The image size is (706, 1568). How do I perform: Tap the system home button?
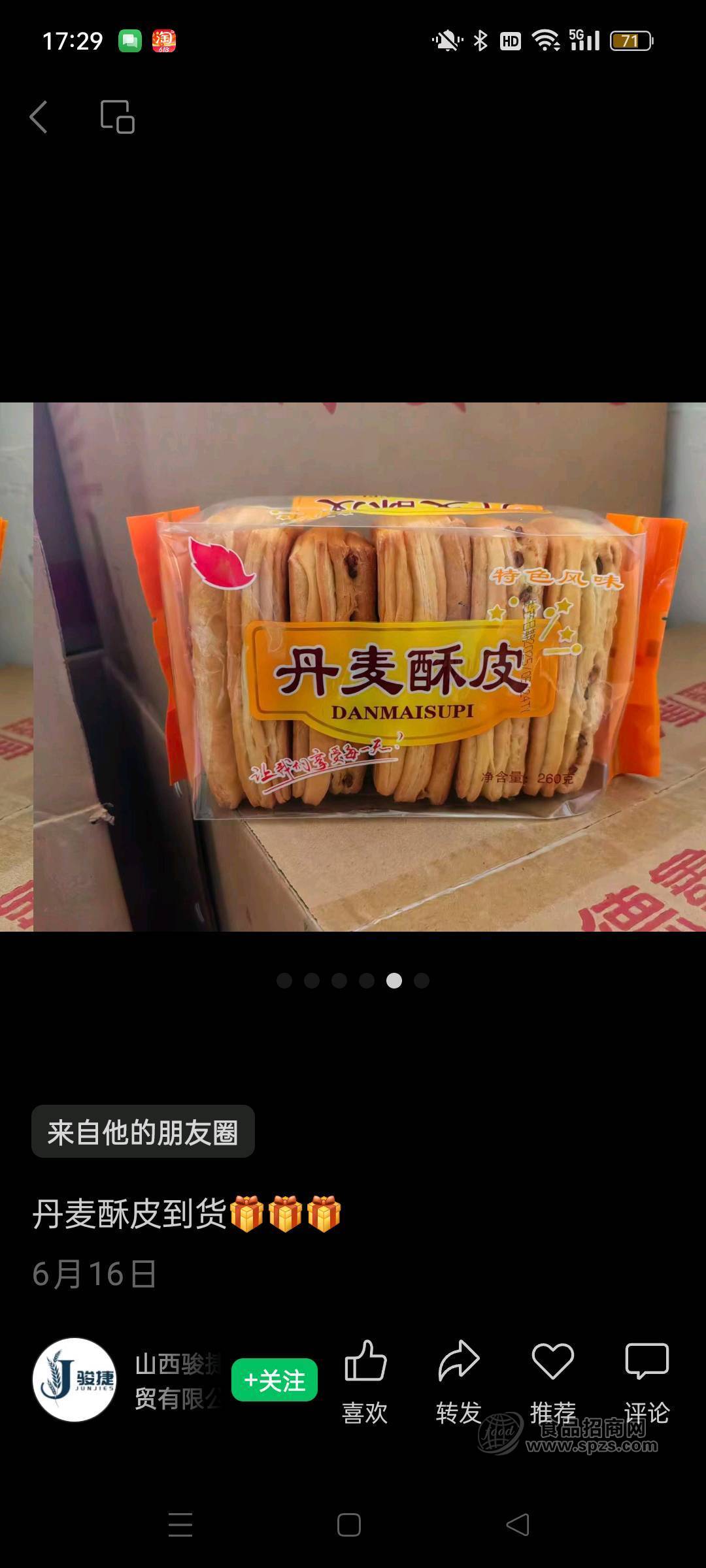click(x=349, y=1525)
